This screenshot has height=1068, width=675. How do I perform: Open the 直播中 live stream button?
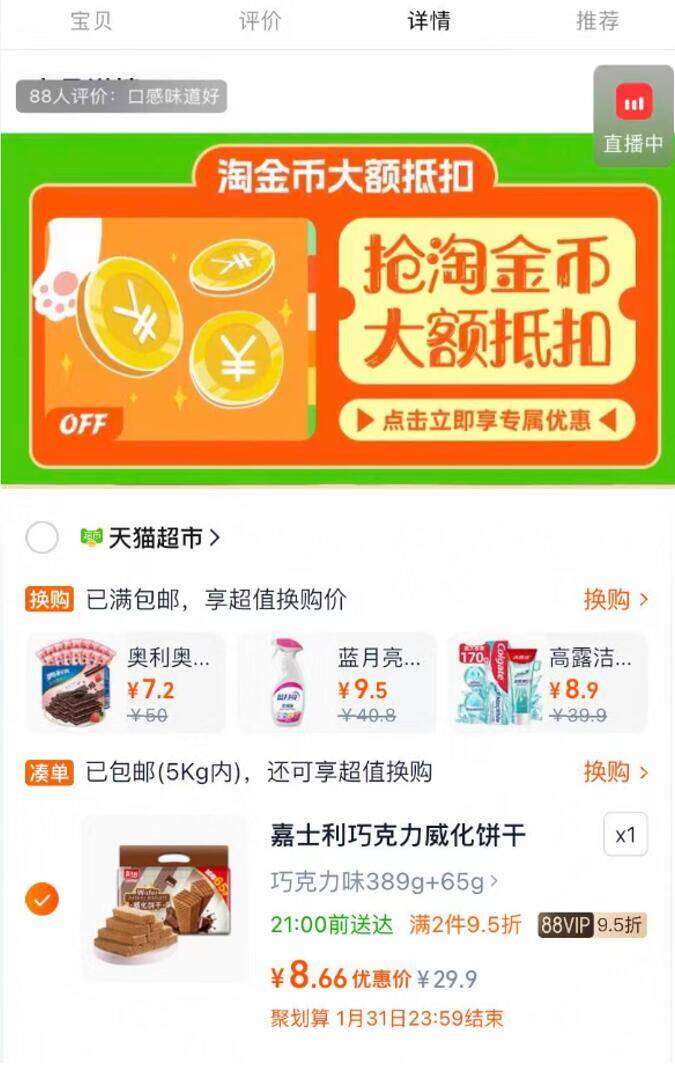(x=633, y=116)
